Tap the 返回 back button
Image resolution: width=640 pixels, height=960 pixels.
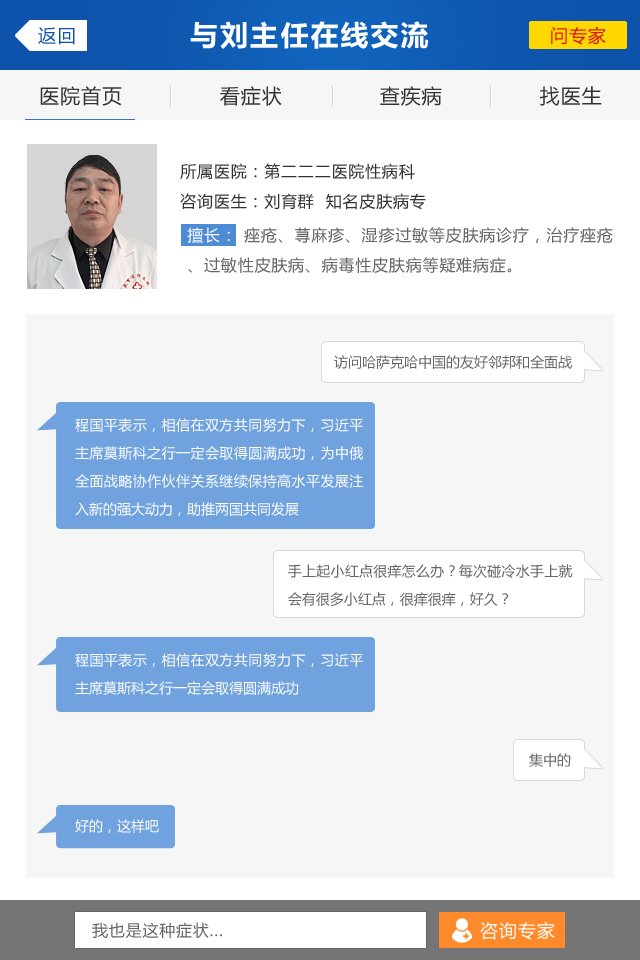pyautogui.click(x=52, y=36)
